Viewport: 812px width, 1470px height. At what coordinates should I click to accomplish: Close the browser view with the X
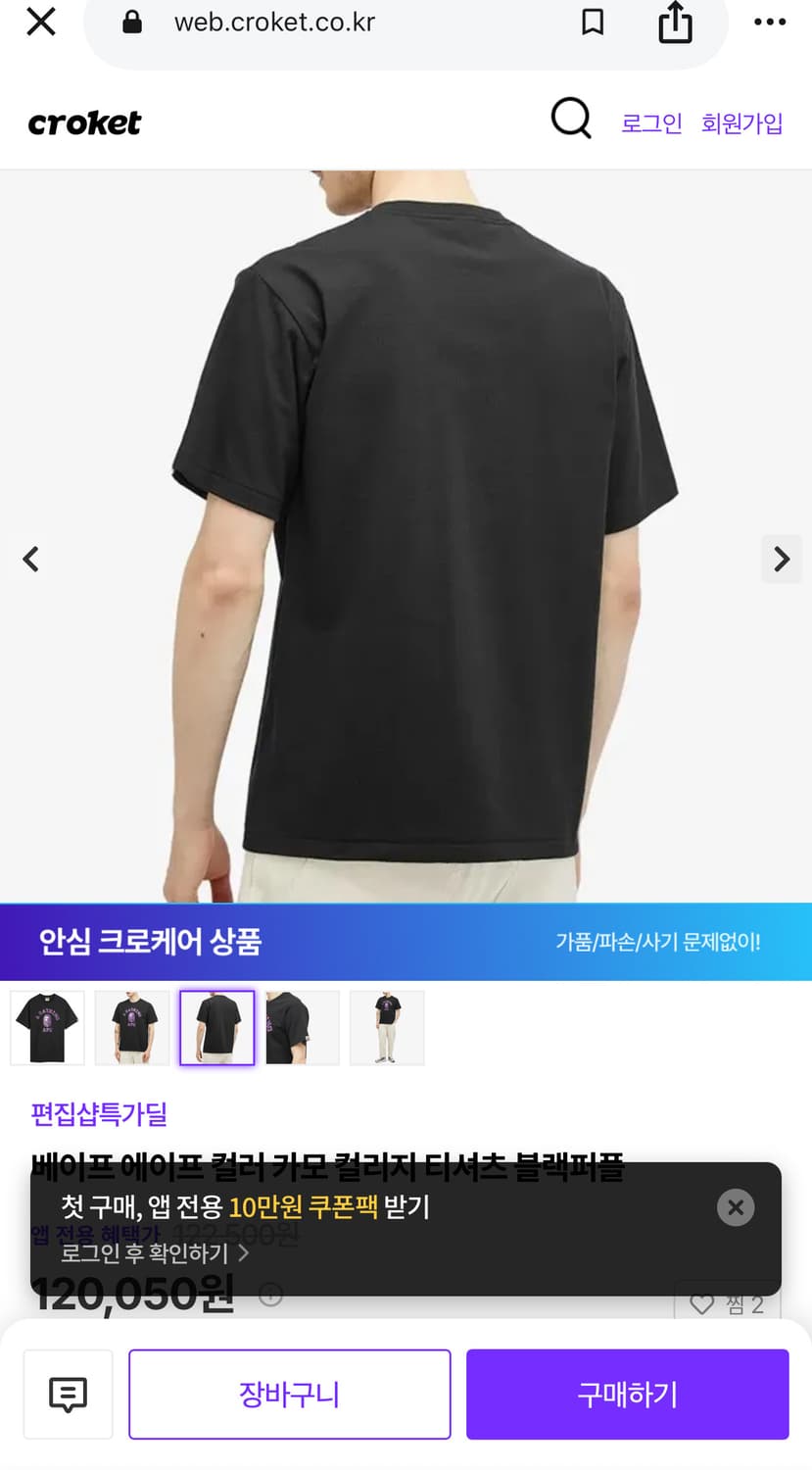coord(40,22)
